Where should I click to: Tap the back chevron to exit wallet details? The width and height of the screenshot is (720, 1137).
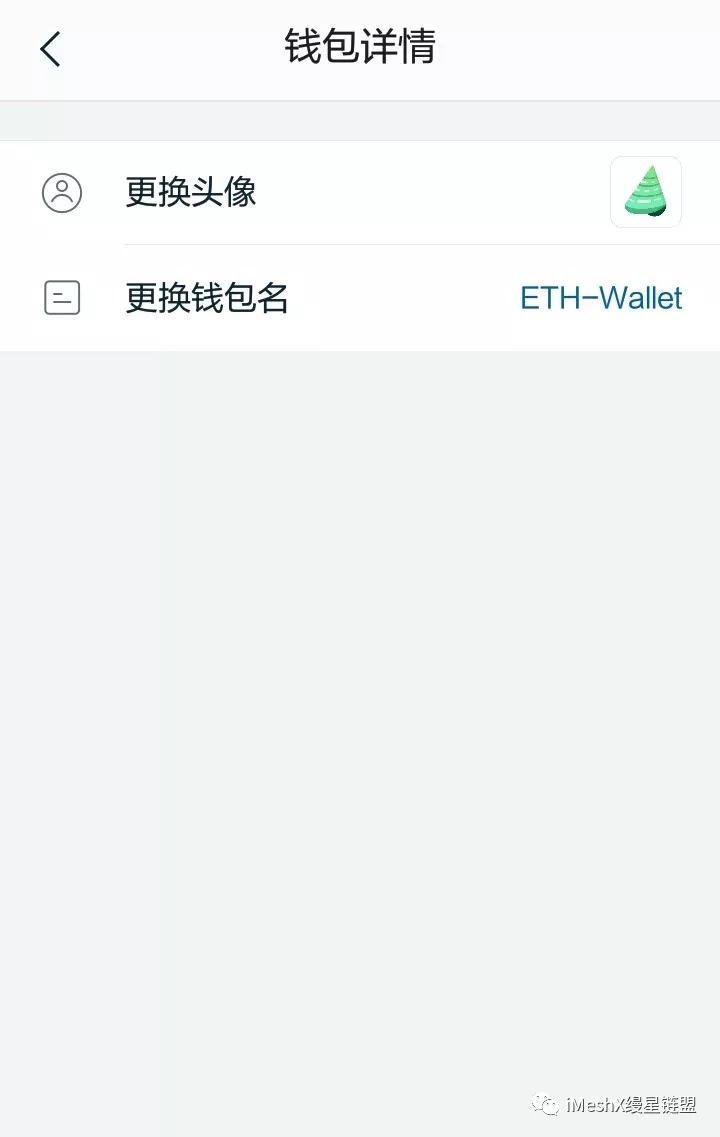pyautogui.click(x=51, y=49)
